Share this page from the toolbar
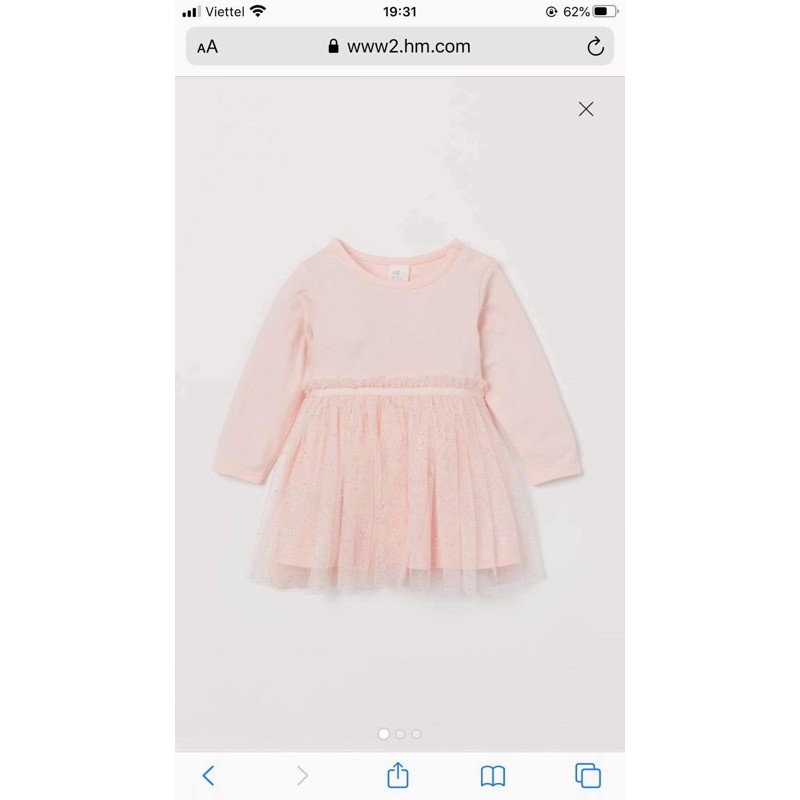Image resolution: width=800 pixels, height=800 pixels. point(398,774)
